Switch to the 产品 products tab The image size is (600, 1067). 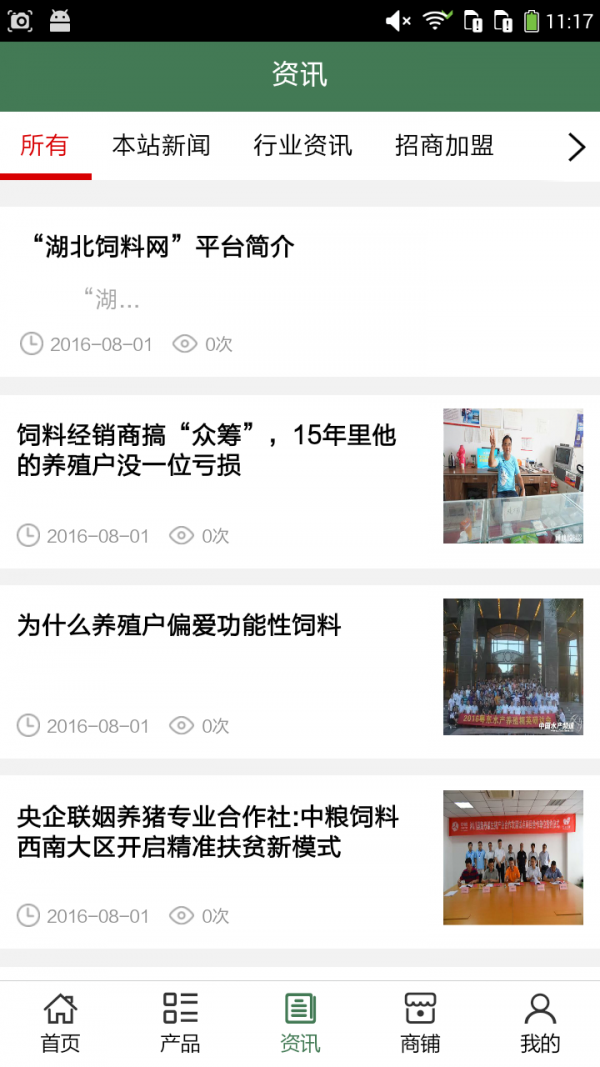[180, 1023]
